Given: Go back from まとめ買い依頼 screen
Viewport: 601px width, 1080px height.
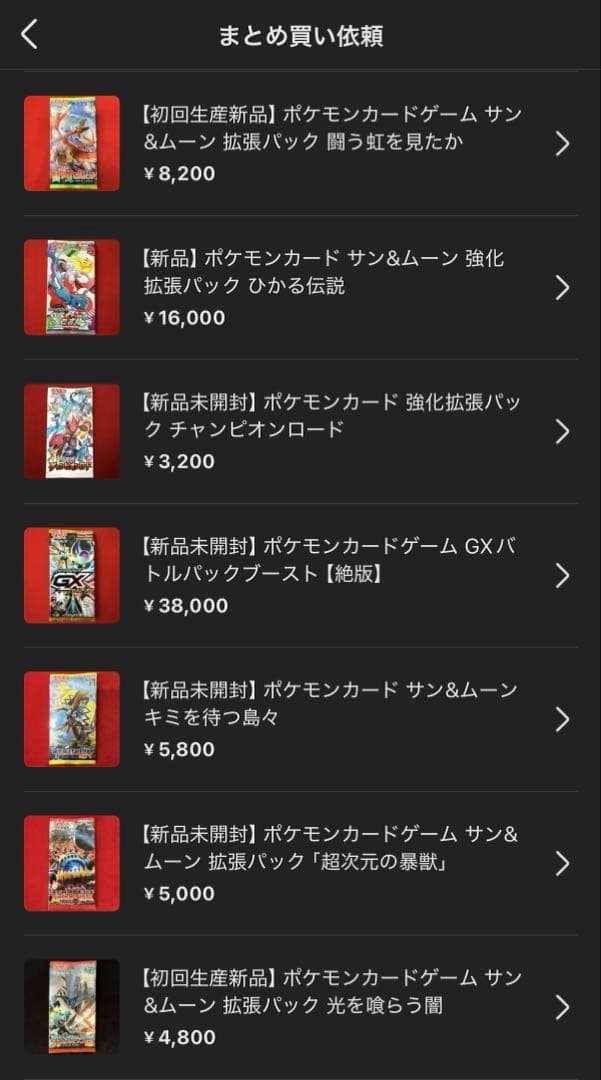Looking at the screenshot, I should 29,35.
